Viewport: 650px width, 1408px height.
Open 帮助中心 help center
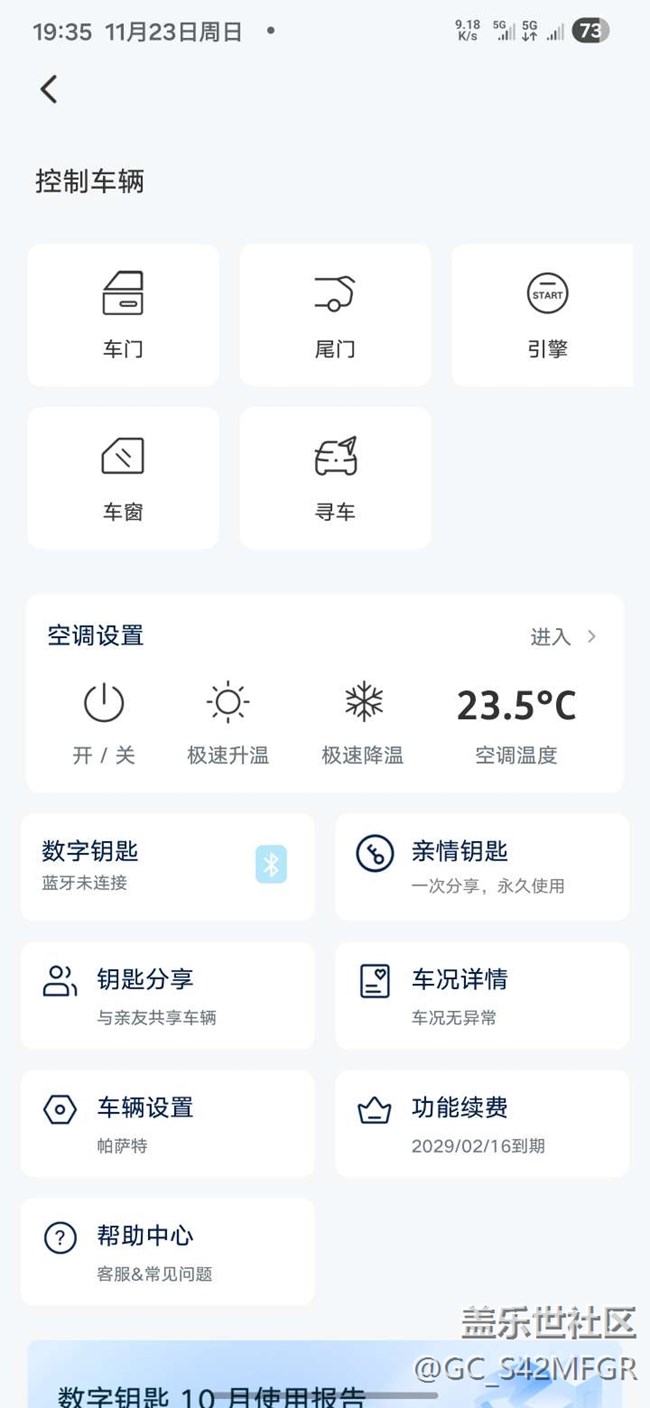pos(167,1251)
